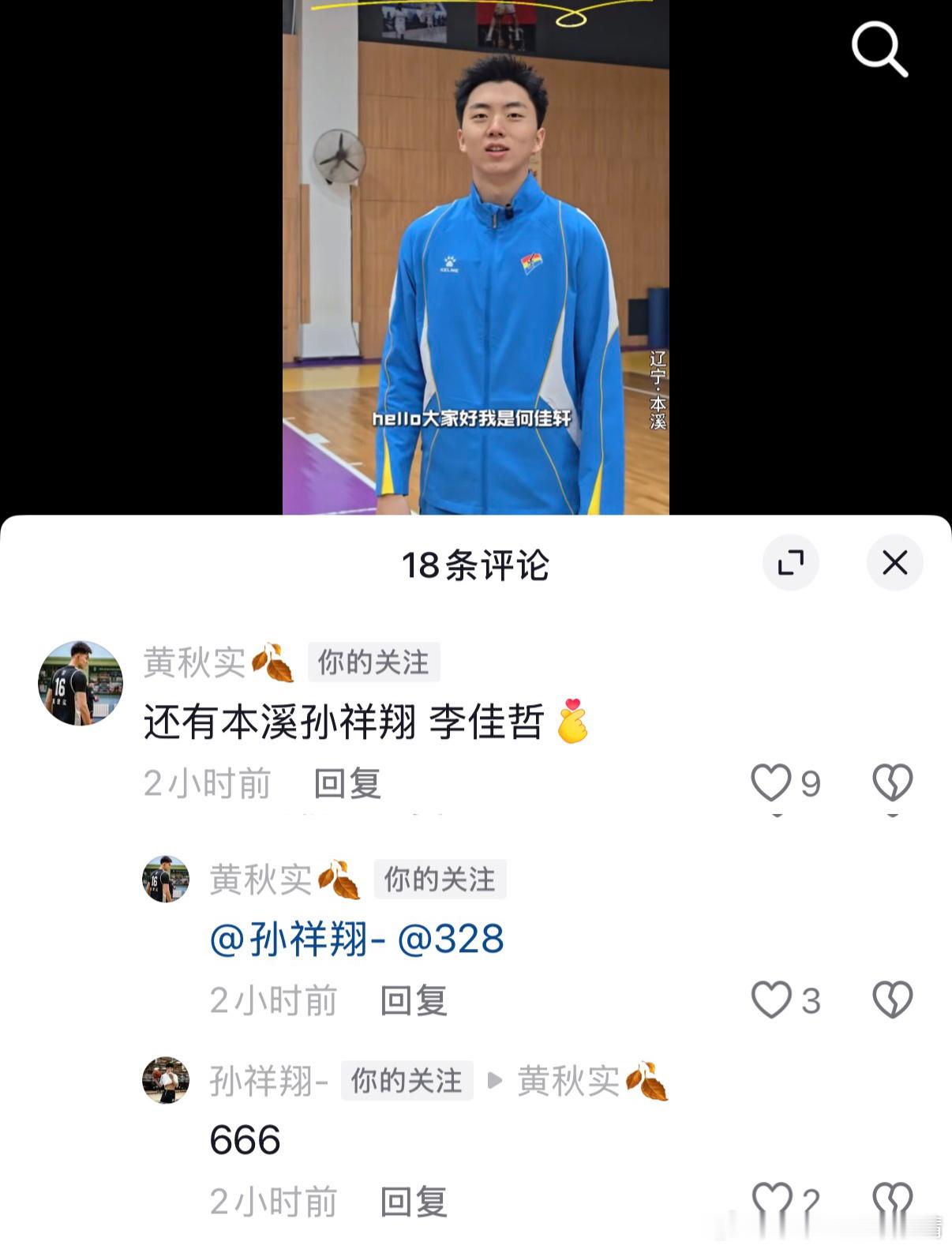Close the comments panel with the X
Image resolution: width=952 pixels, height=1249 pixels.
click(894, 563)
